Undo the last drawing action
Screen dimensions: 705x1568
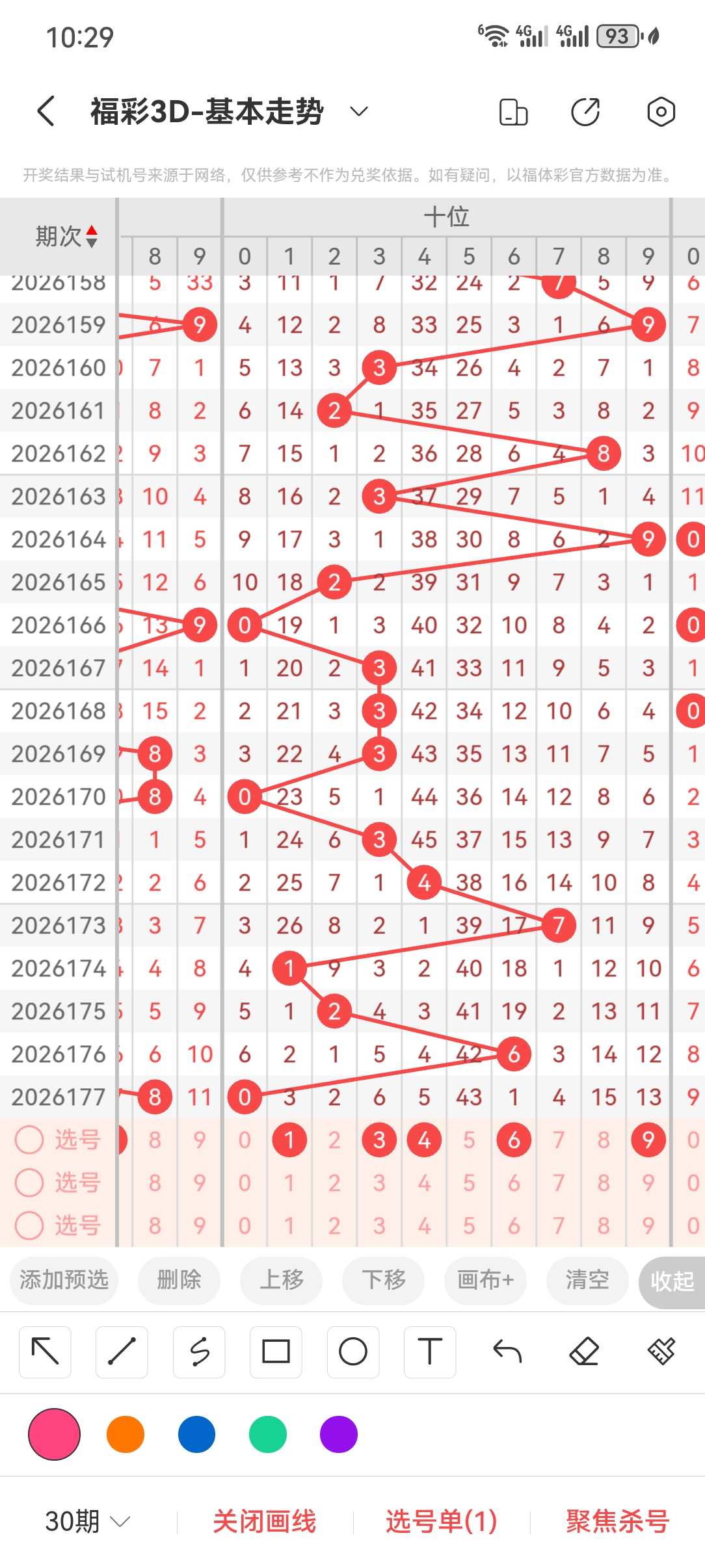507,1352
